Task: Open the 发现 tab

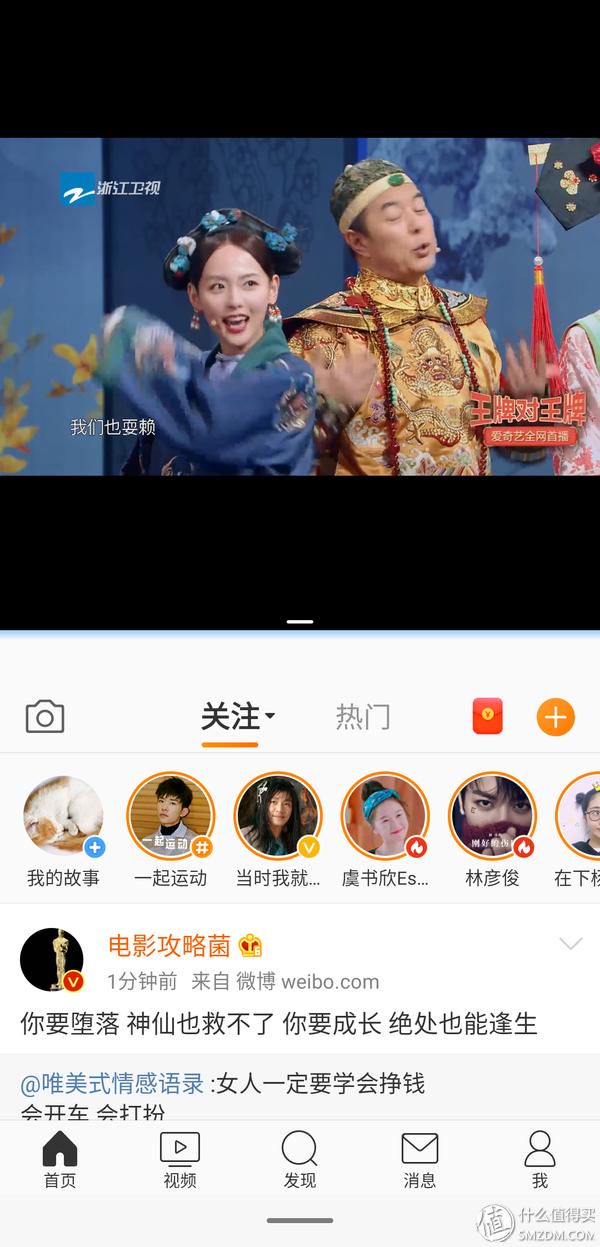Action: pyautogui.click(x=300, y=1160)
